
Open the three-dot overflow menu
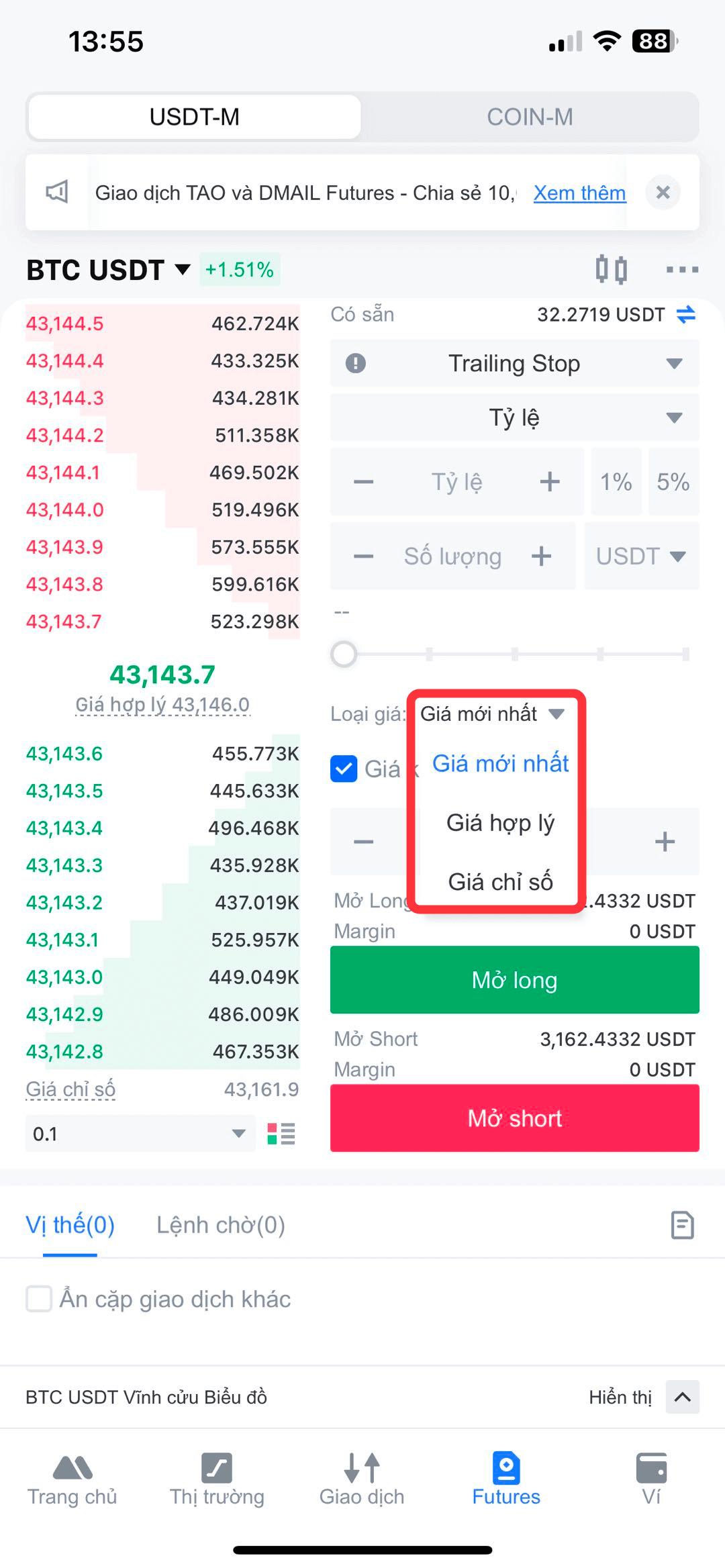coord(682,270)
